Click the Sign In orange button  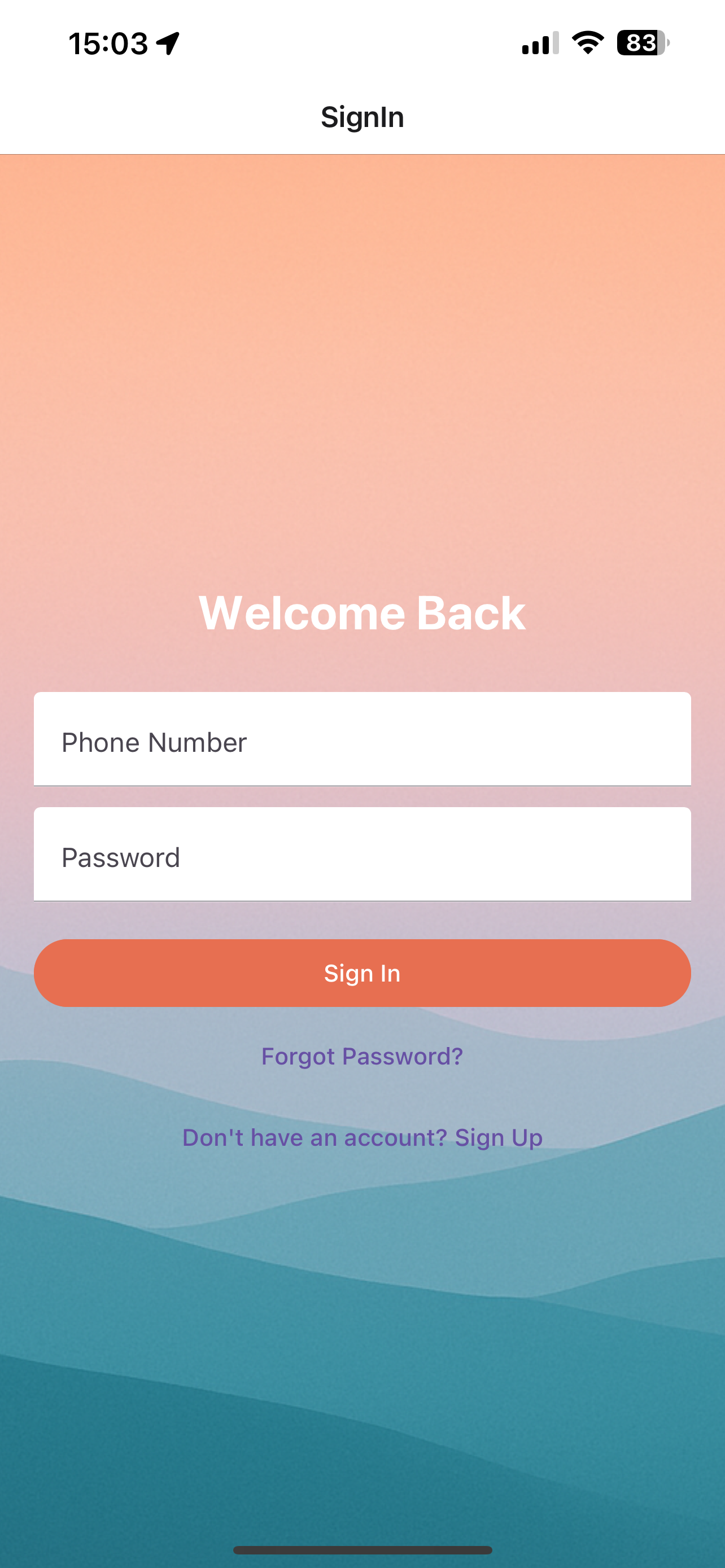point(362,972)
